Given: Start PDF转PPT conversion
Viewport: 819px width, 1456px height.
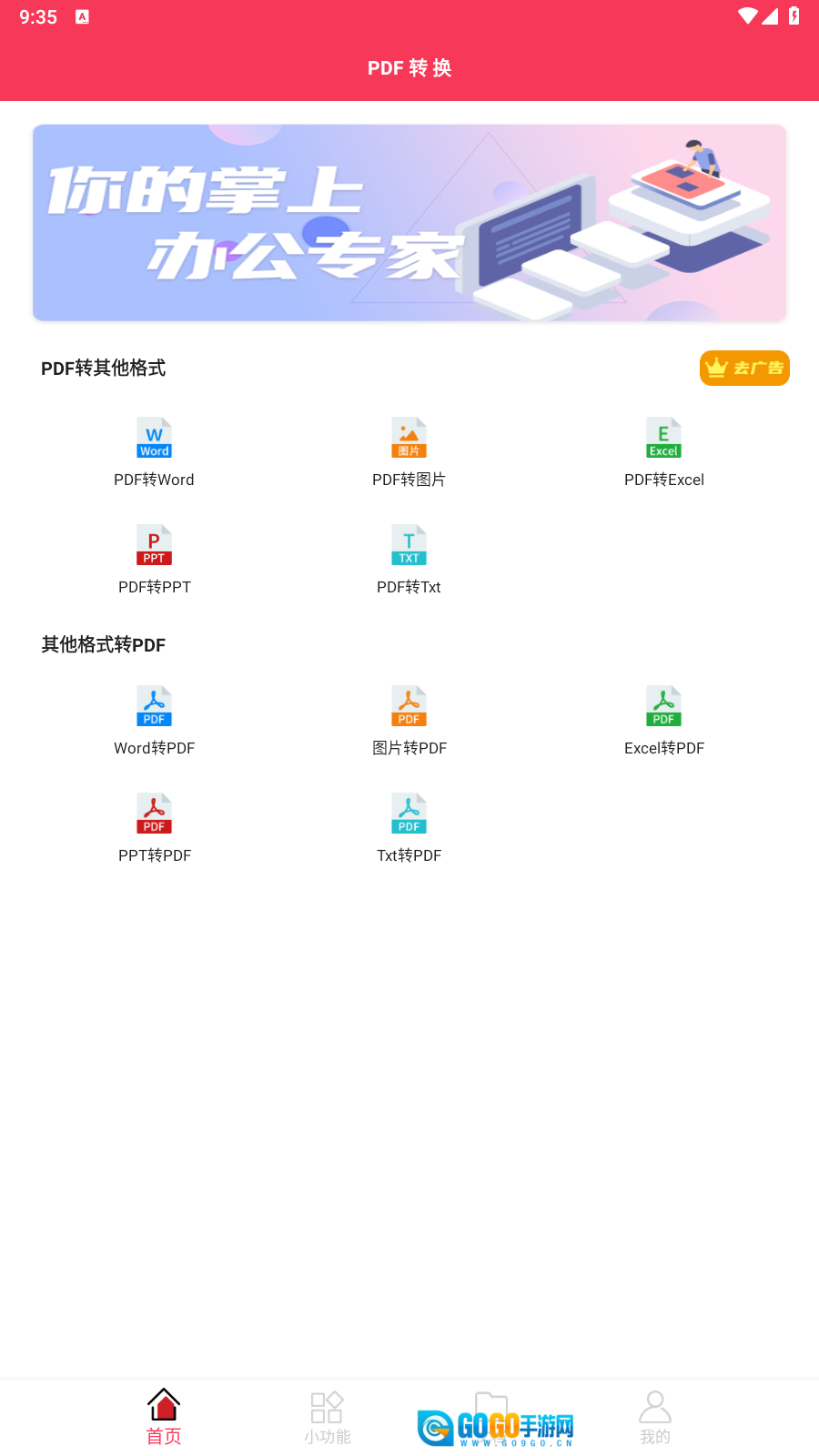Looking at the screenshot, I should 154,560.
